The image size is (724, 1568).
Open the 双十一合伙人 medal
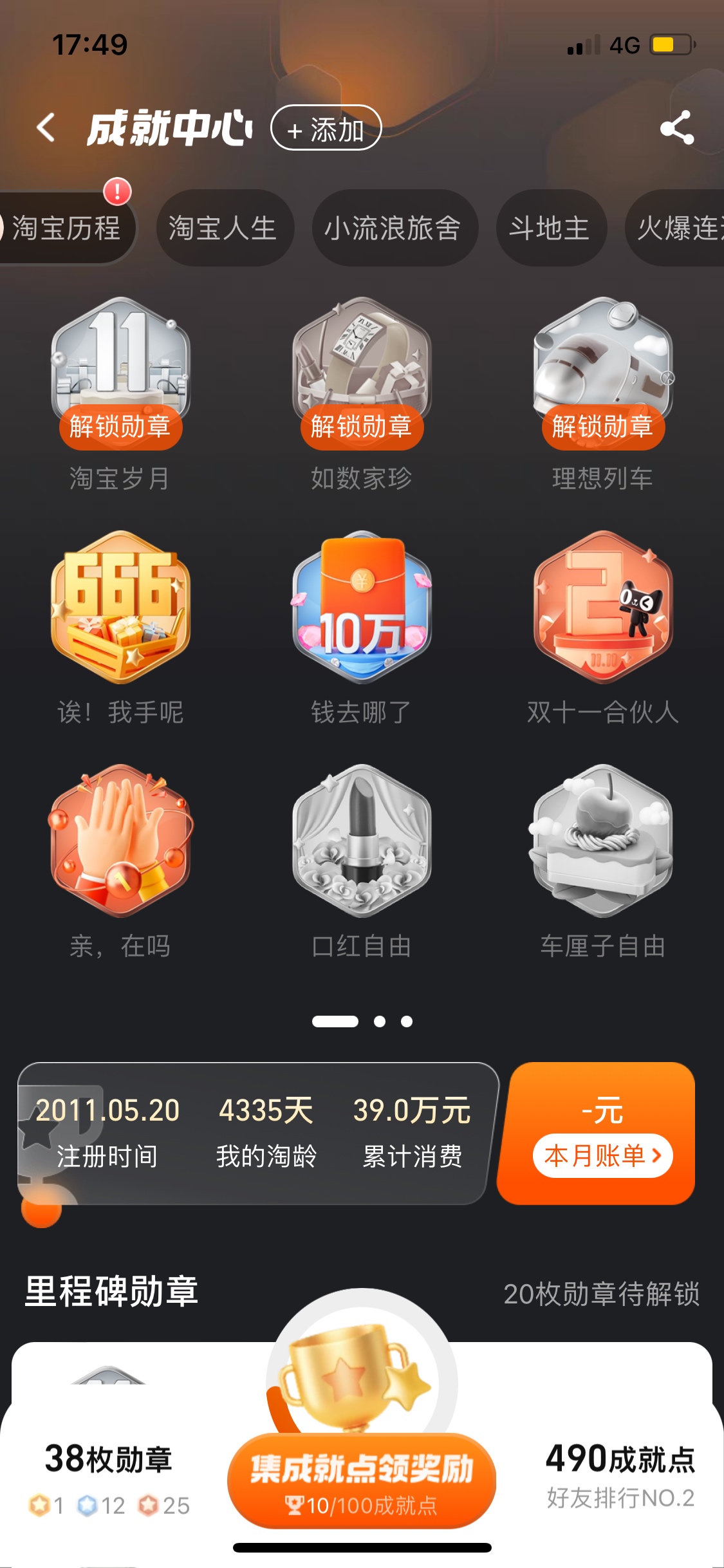tap(603, 608)
